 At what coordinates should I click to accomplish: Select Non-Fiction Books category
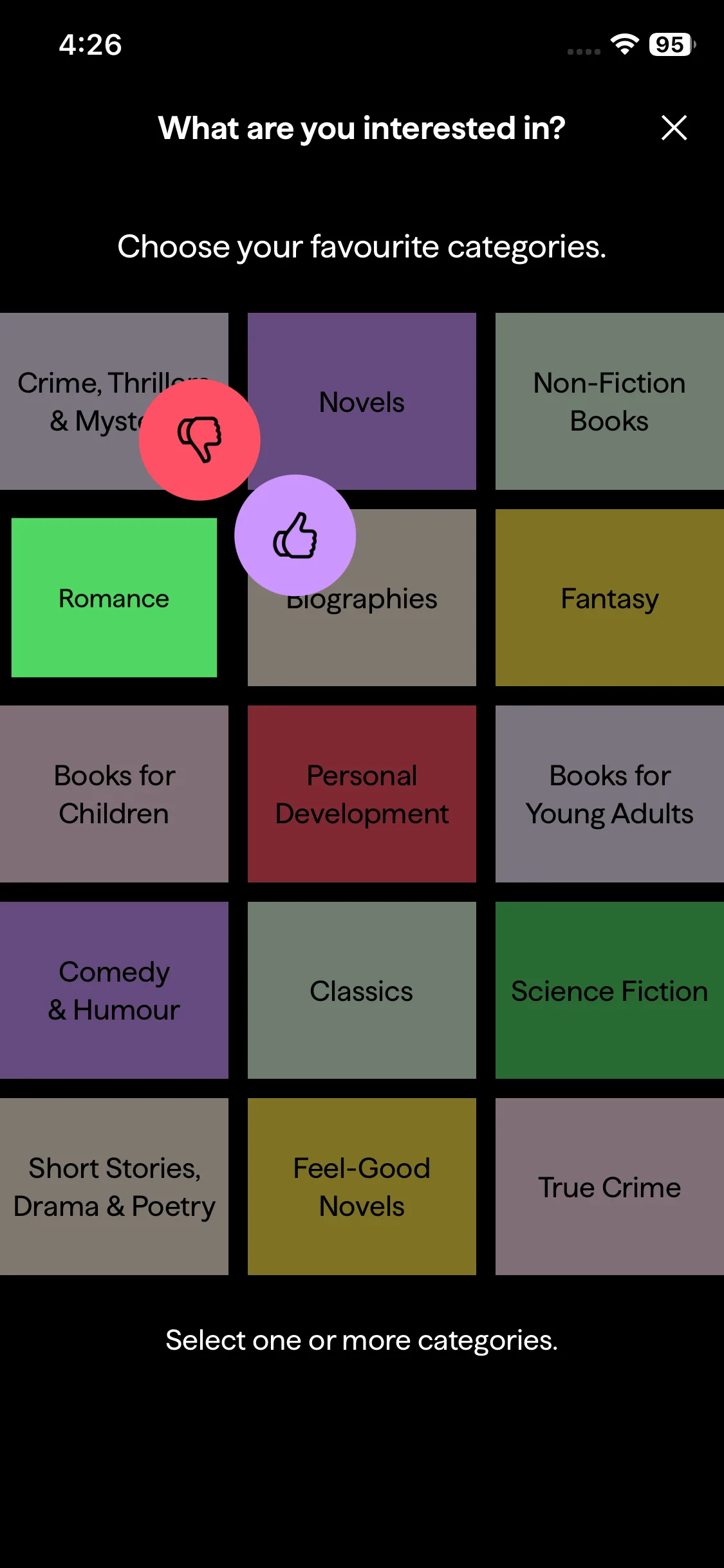609,402
